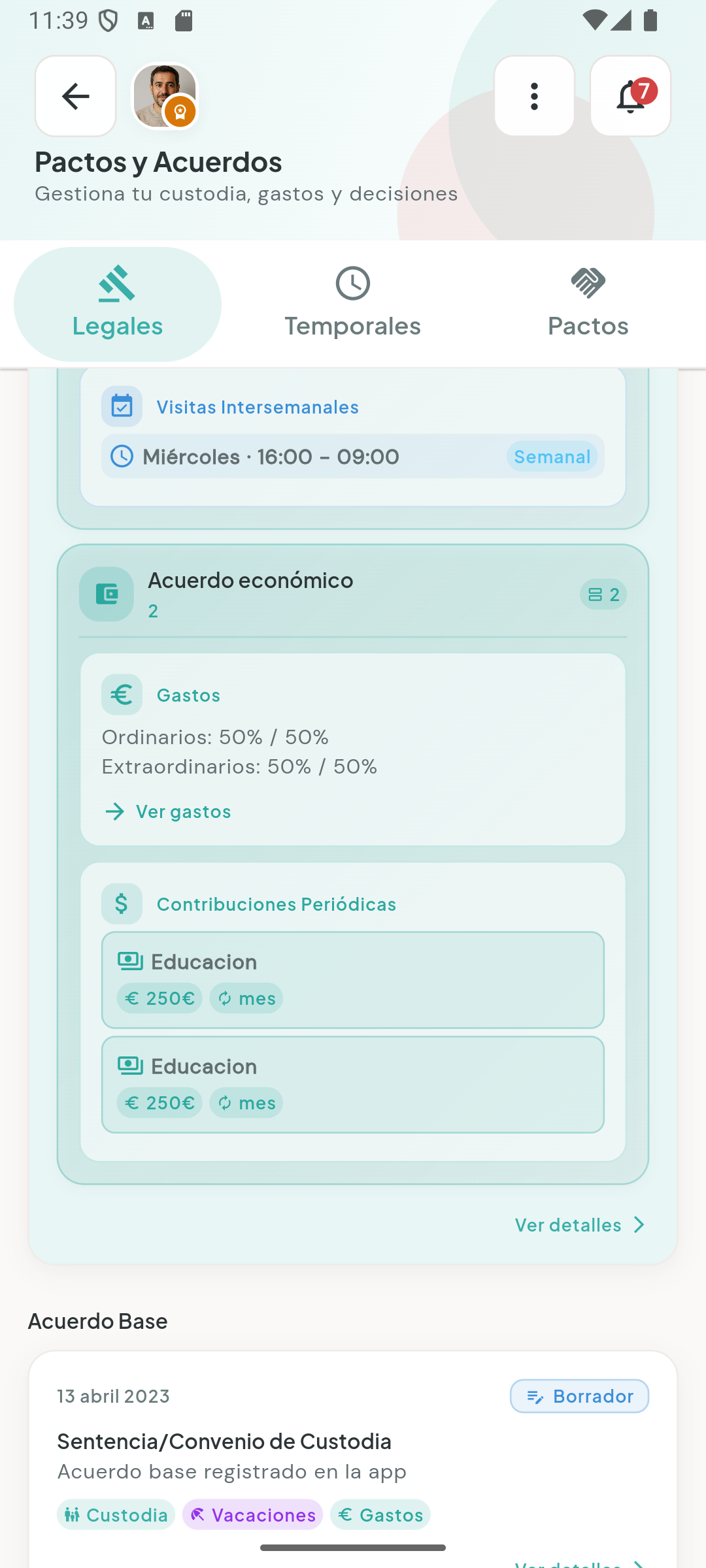
Task: Open the wallet icon on Acuerdo económico
Action: click(107, 593)
